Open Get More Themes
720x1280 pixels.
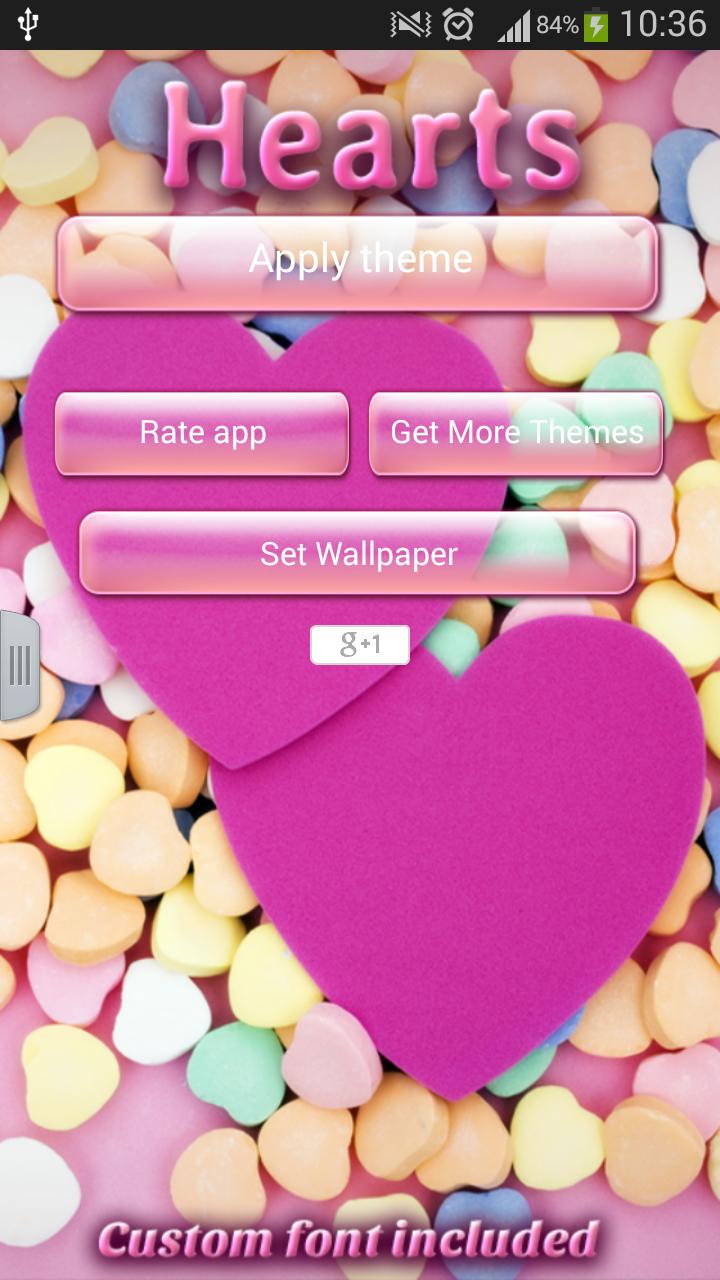(517, 433)
